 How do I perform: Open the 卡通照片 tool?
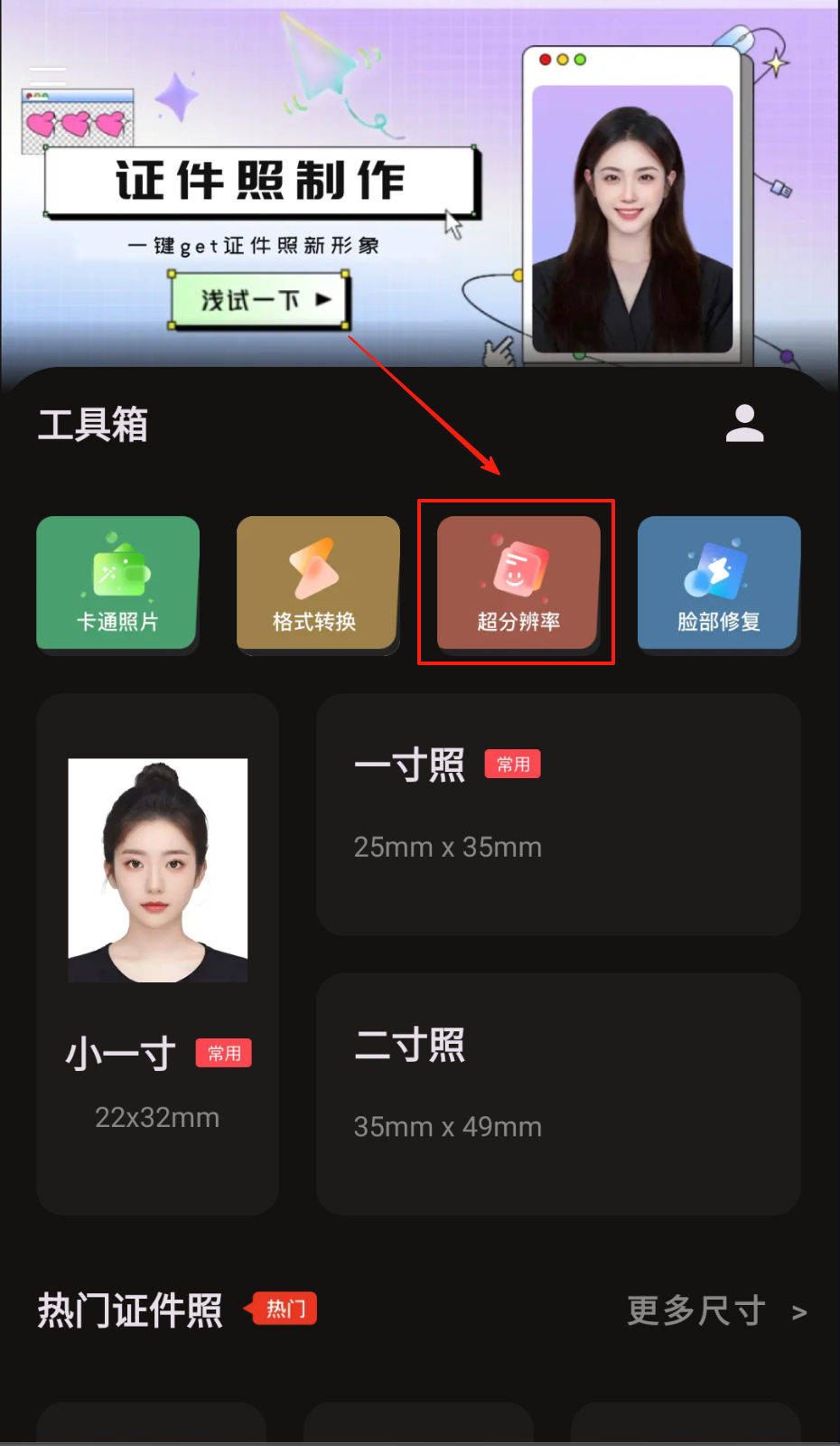tap(117, 584)
